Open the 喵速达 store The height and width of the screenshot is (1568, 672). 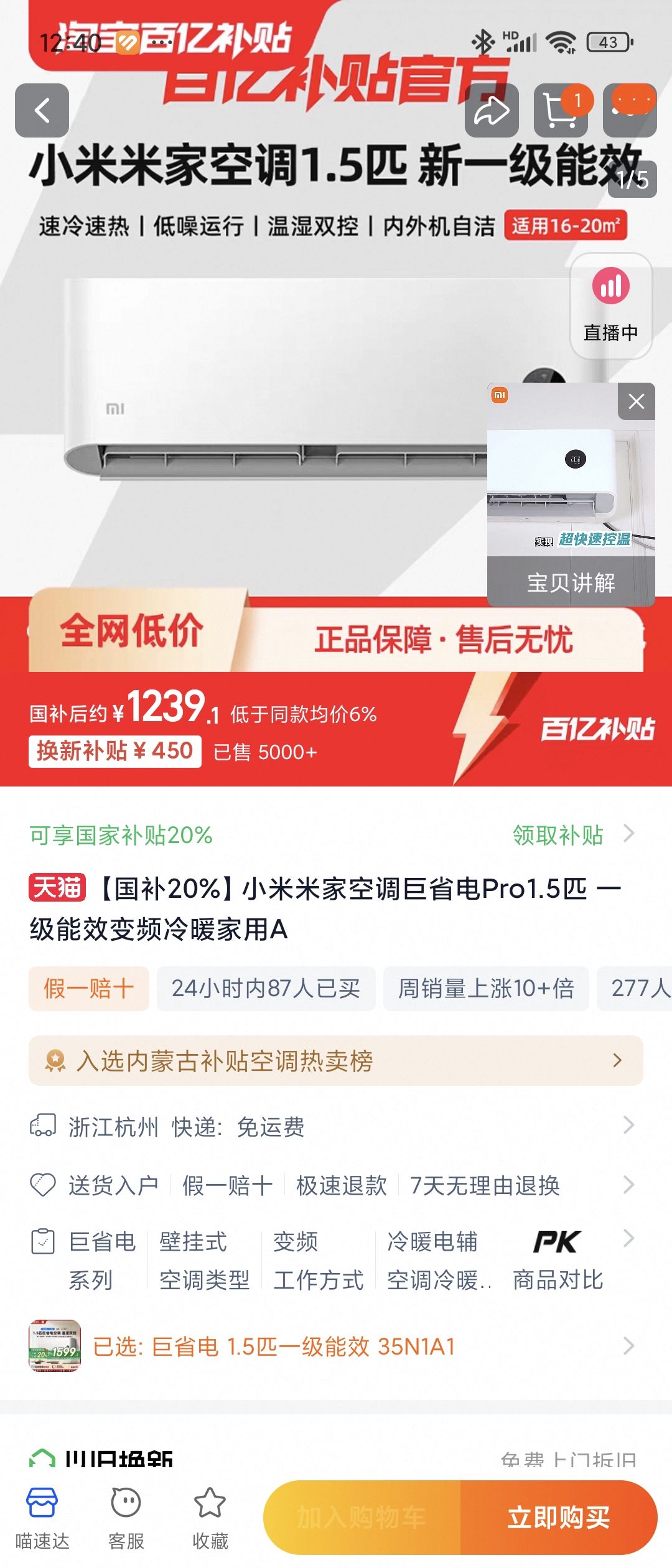pyautogui.click(x=42, y=1517)
